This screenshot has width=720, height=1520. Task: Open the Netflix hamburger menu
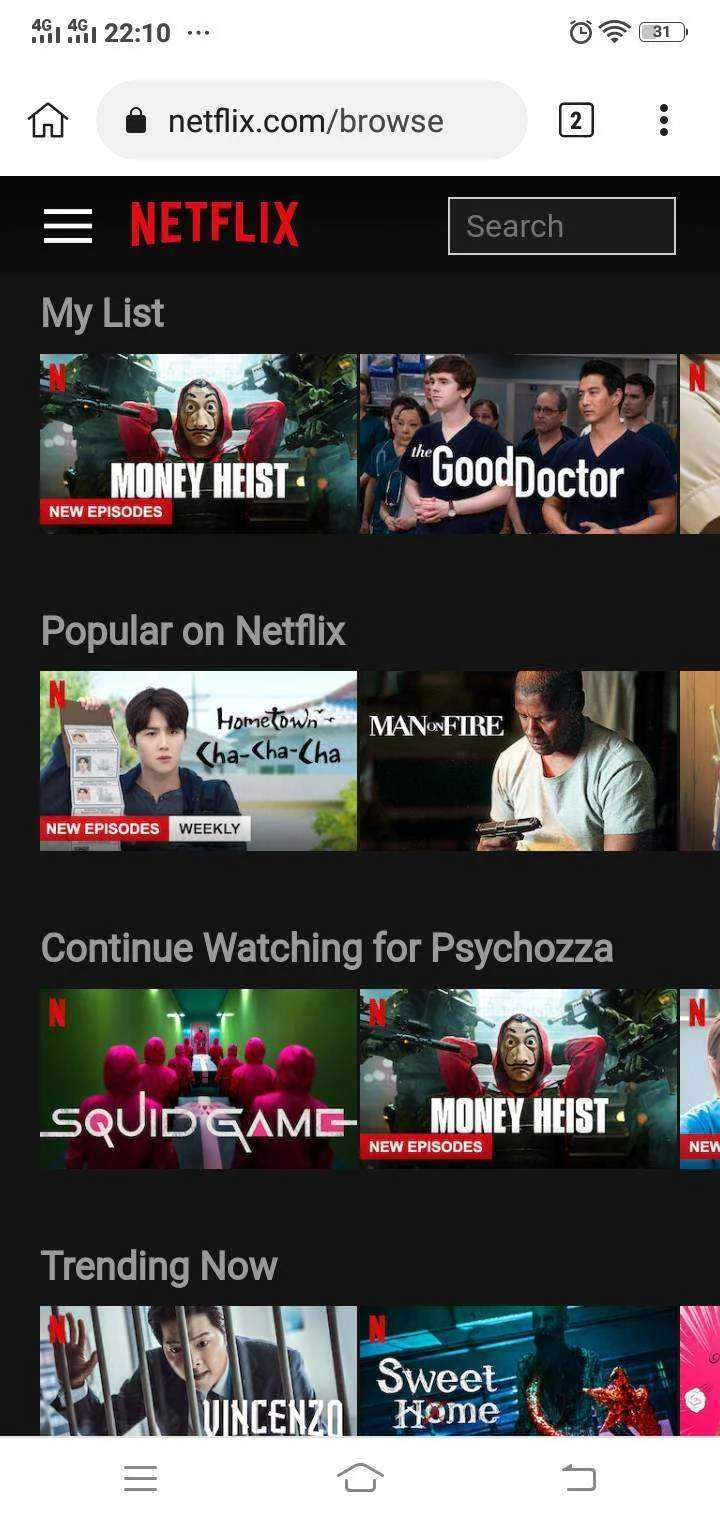coord(68,226)
